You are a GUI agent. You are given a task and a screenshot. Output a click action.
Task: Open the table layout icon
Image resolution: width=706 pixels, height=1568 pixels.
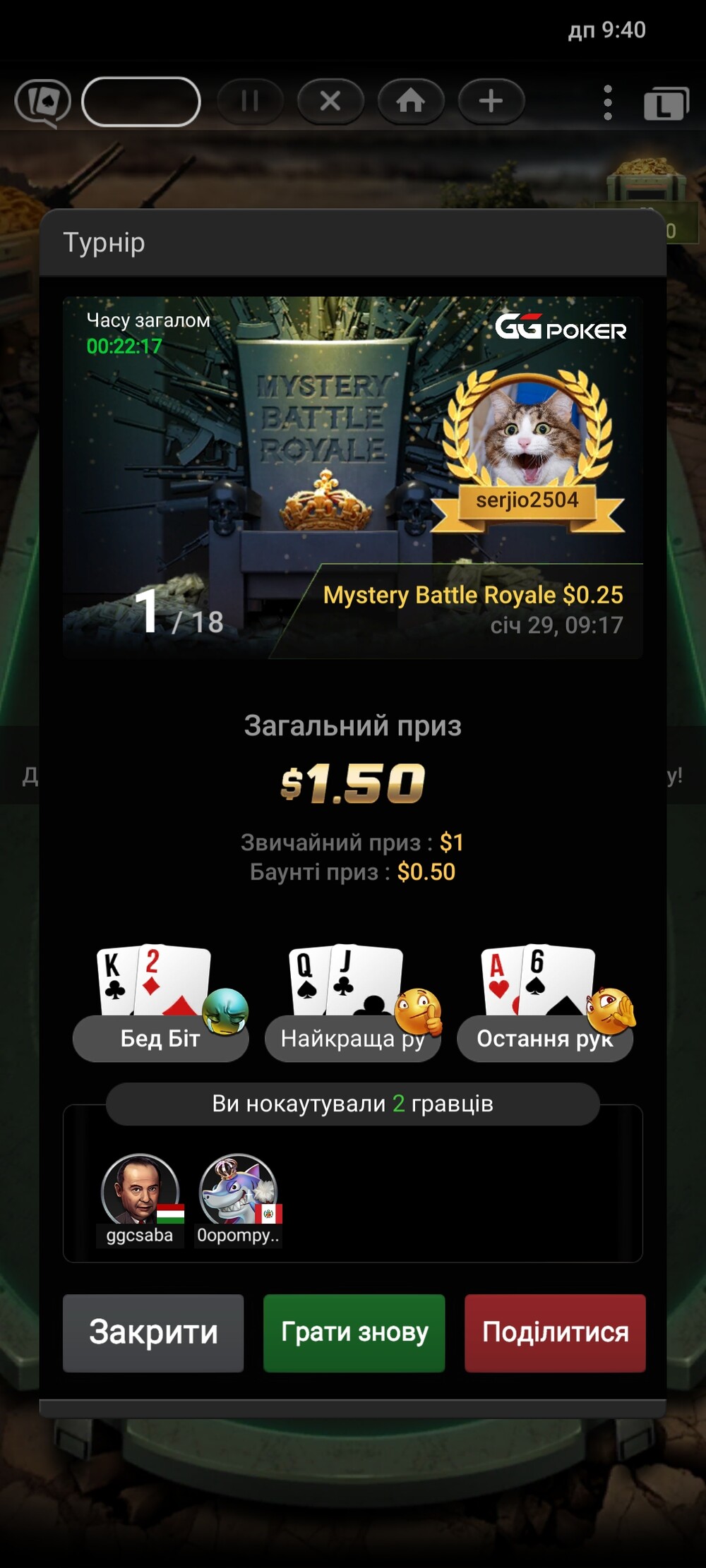tap(666, 104)
